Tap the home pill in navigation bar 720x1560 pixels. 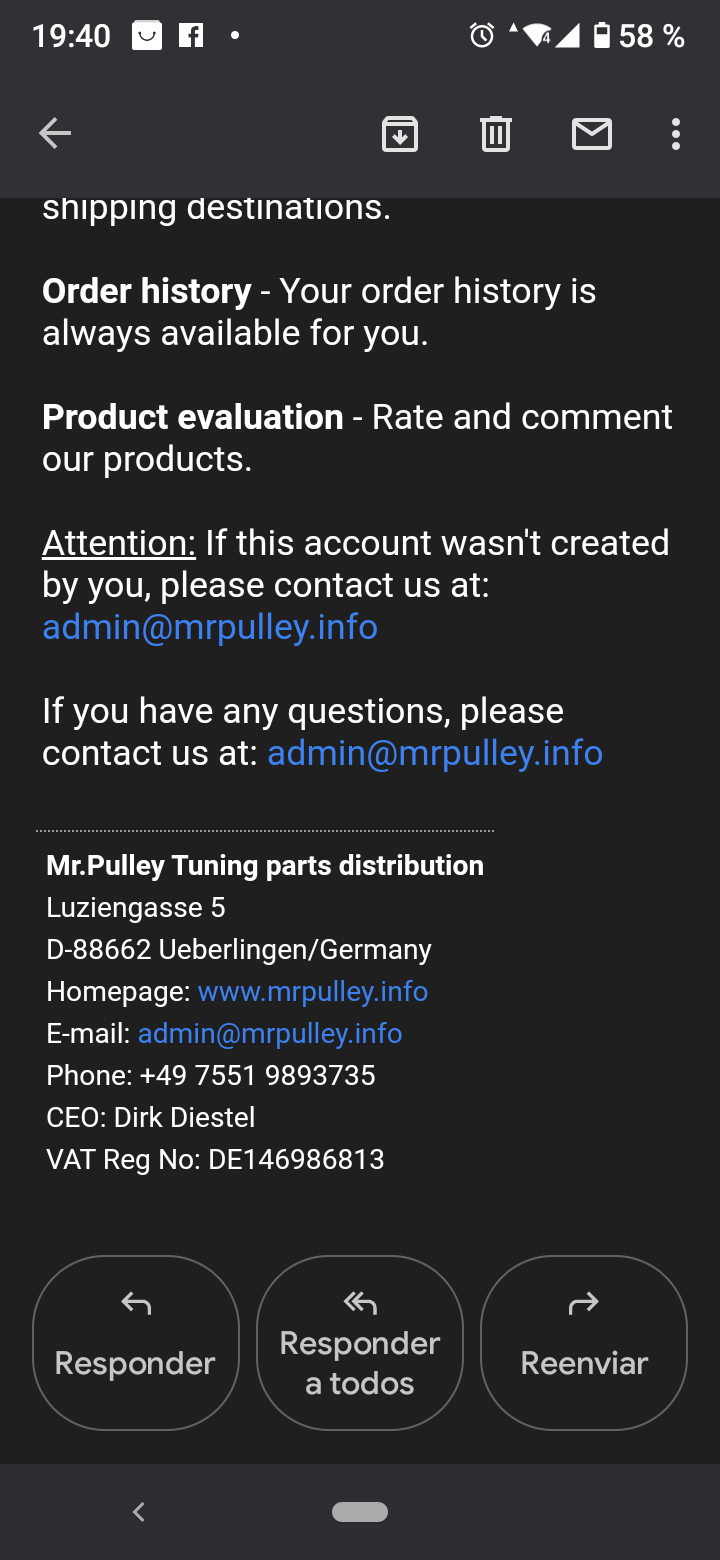[x=360, y=1512]
